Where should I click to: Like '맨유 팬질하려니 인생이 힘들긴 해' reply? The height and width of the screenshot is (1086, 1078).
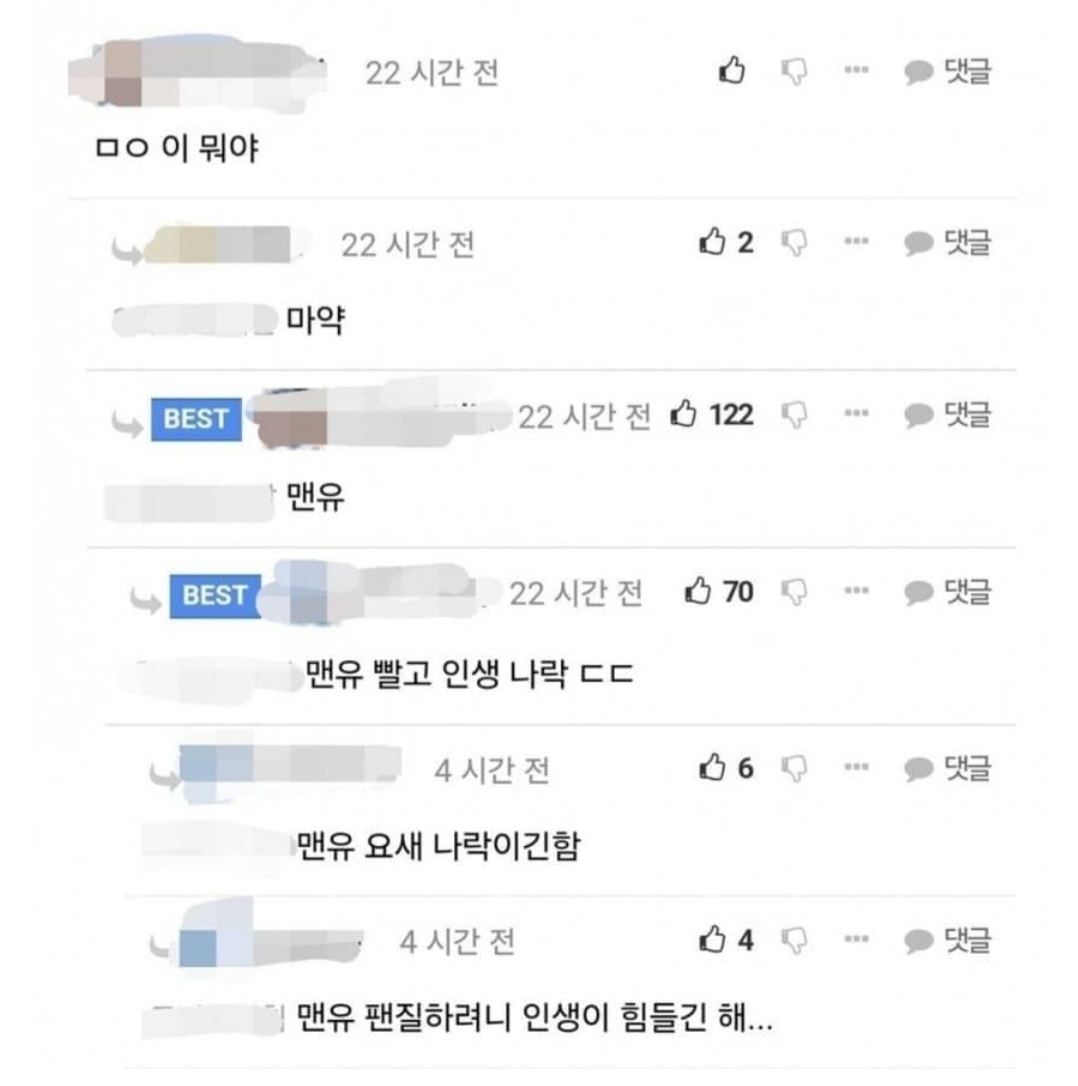point(712,940)
